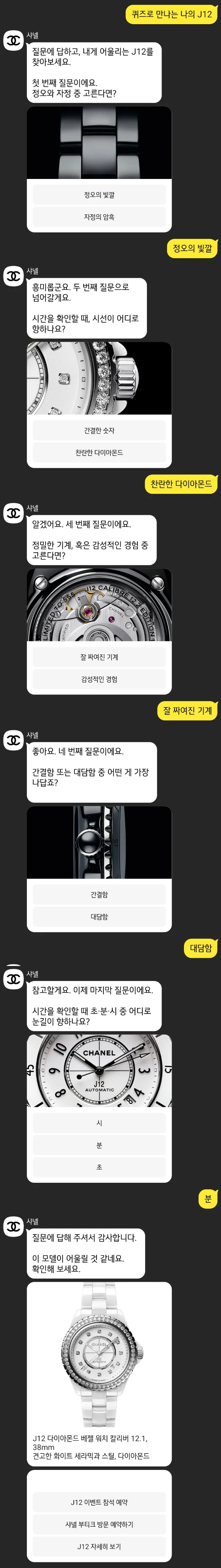Select the '대담함' option
Screen dimensions: 221x1568
[99, 916]
